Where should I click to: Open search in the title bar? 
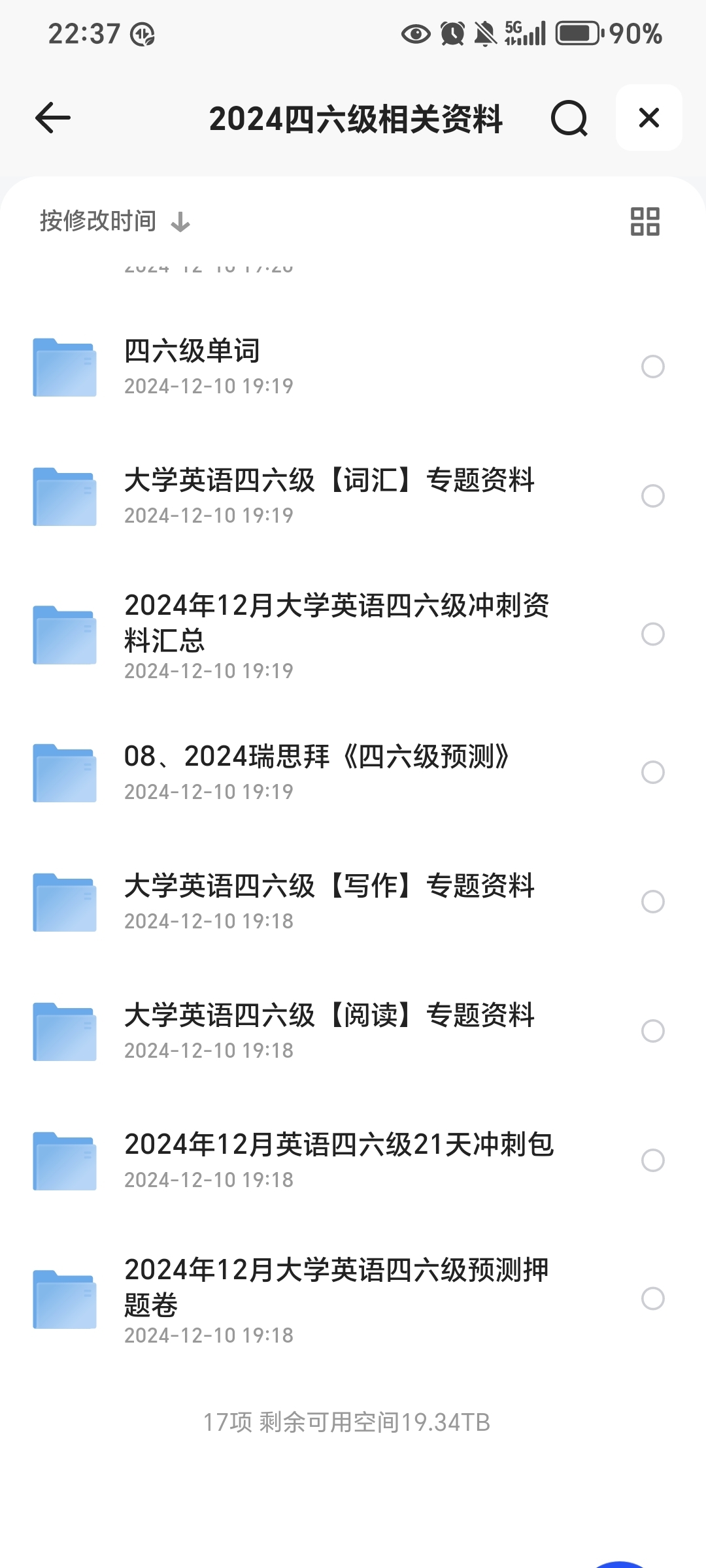(569, 118)
